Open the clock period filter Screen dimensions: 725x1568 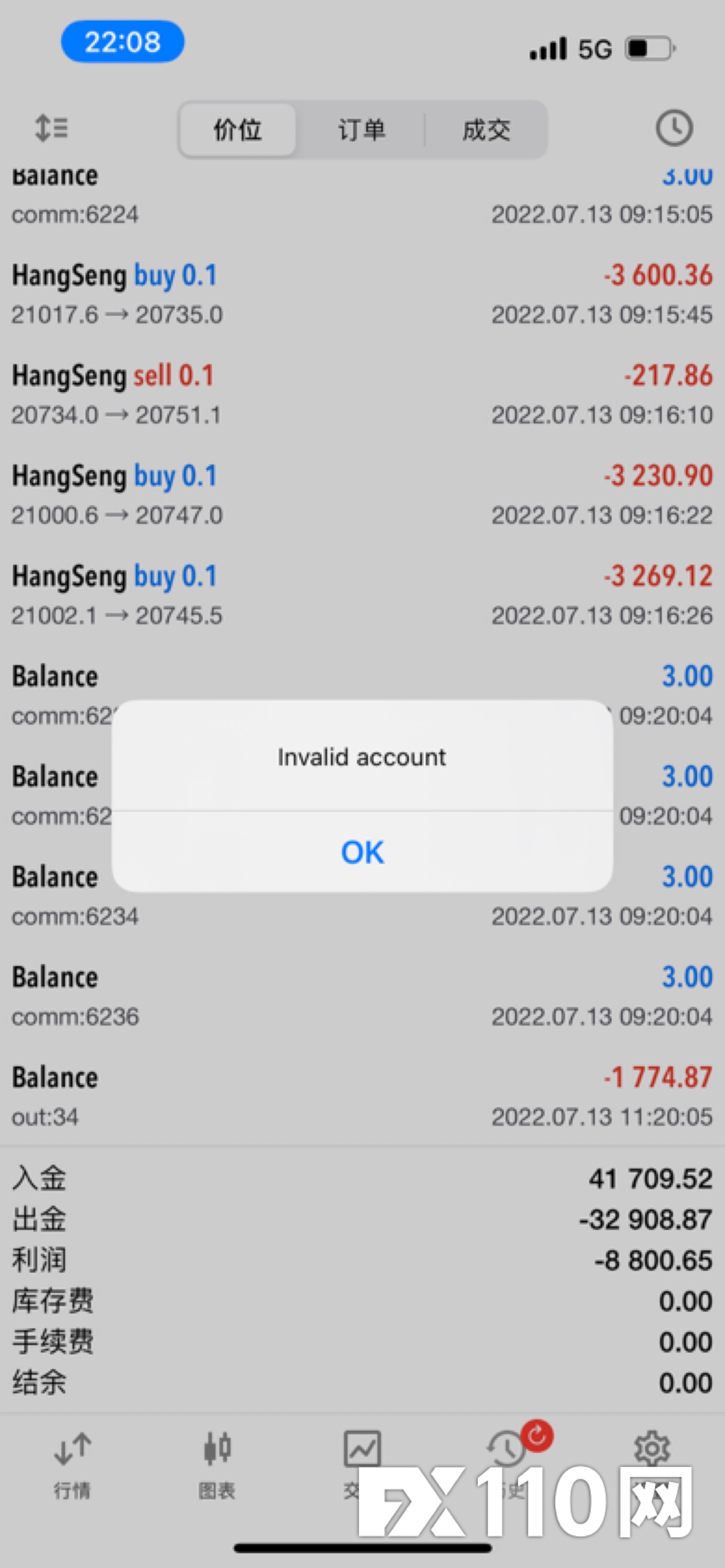(x=674, y=128)
